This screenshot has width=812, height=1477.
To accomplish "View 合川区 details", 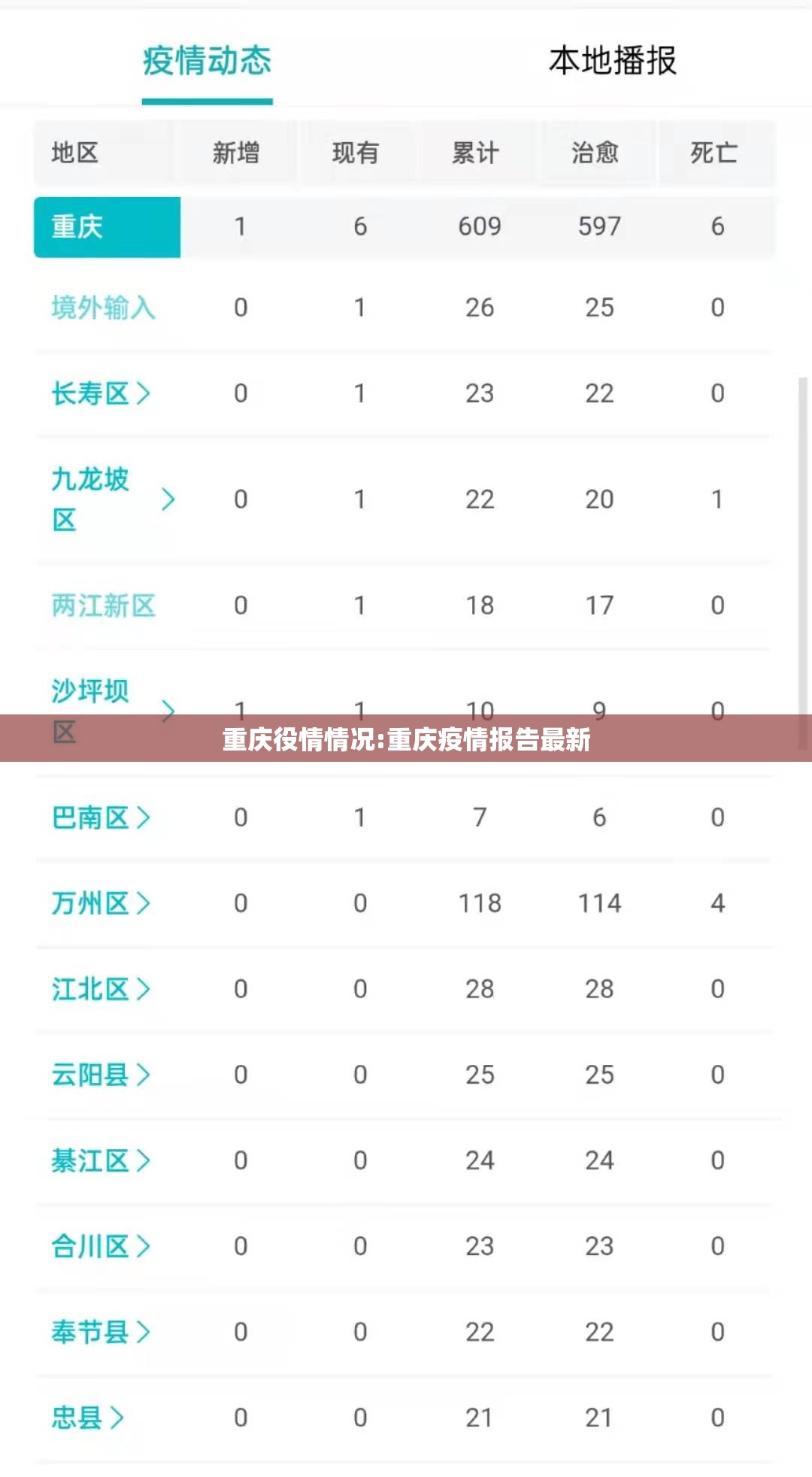I will point(101,1246).
